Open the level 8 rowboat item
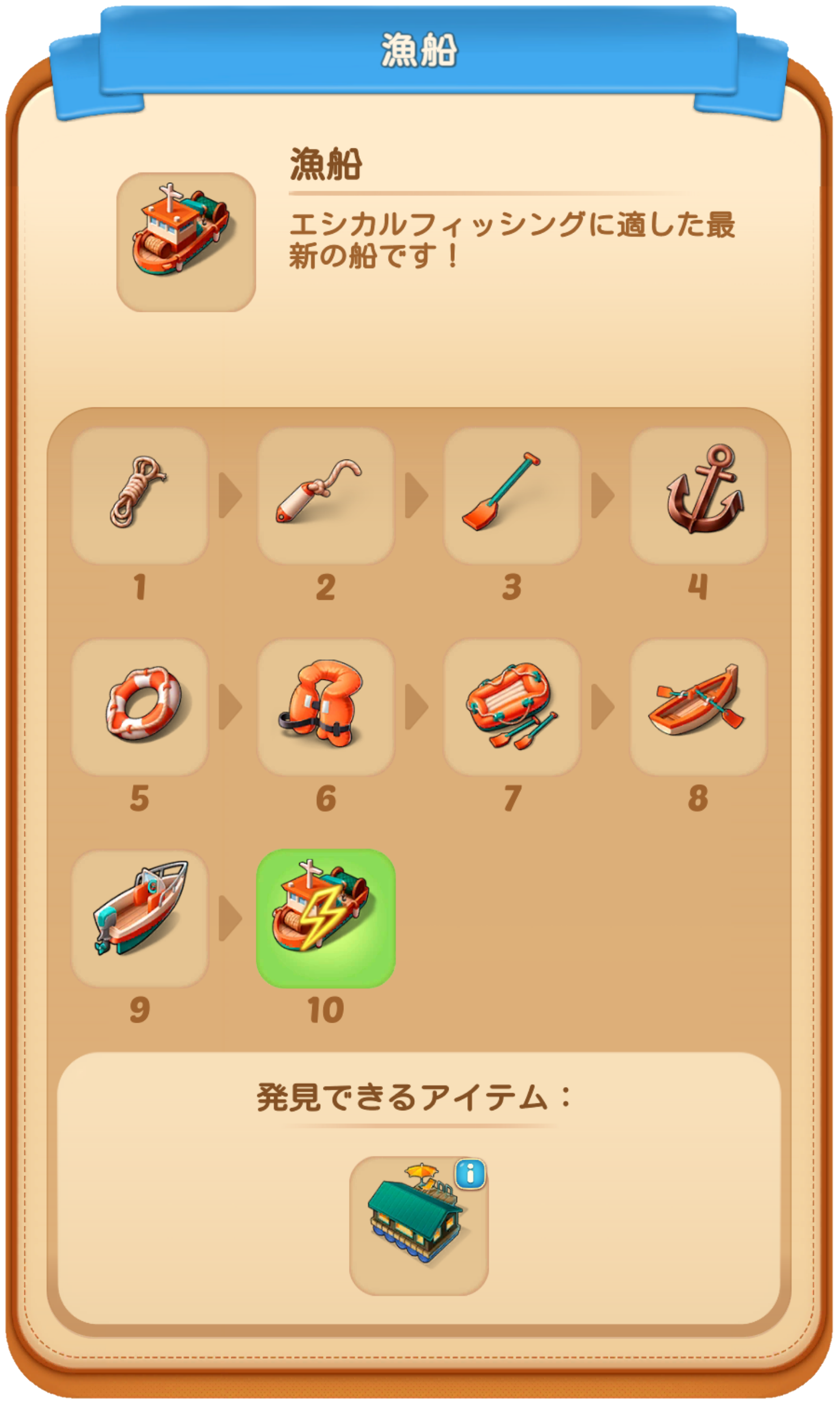840x1404 pixels. coord(699,707)
